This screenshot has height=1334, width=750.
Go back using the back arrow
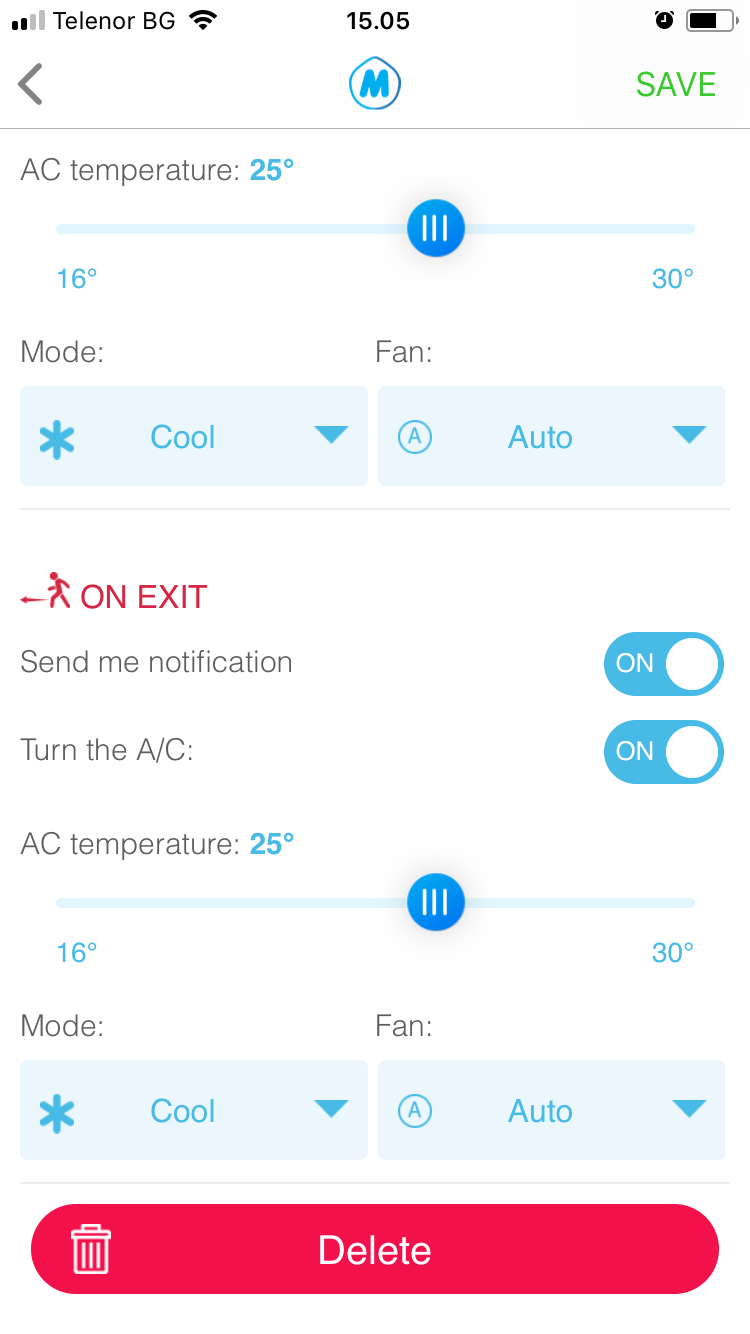click(31, 84)
